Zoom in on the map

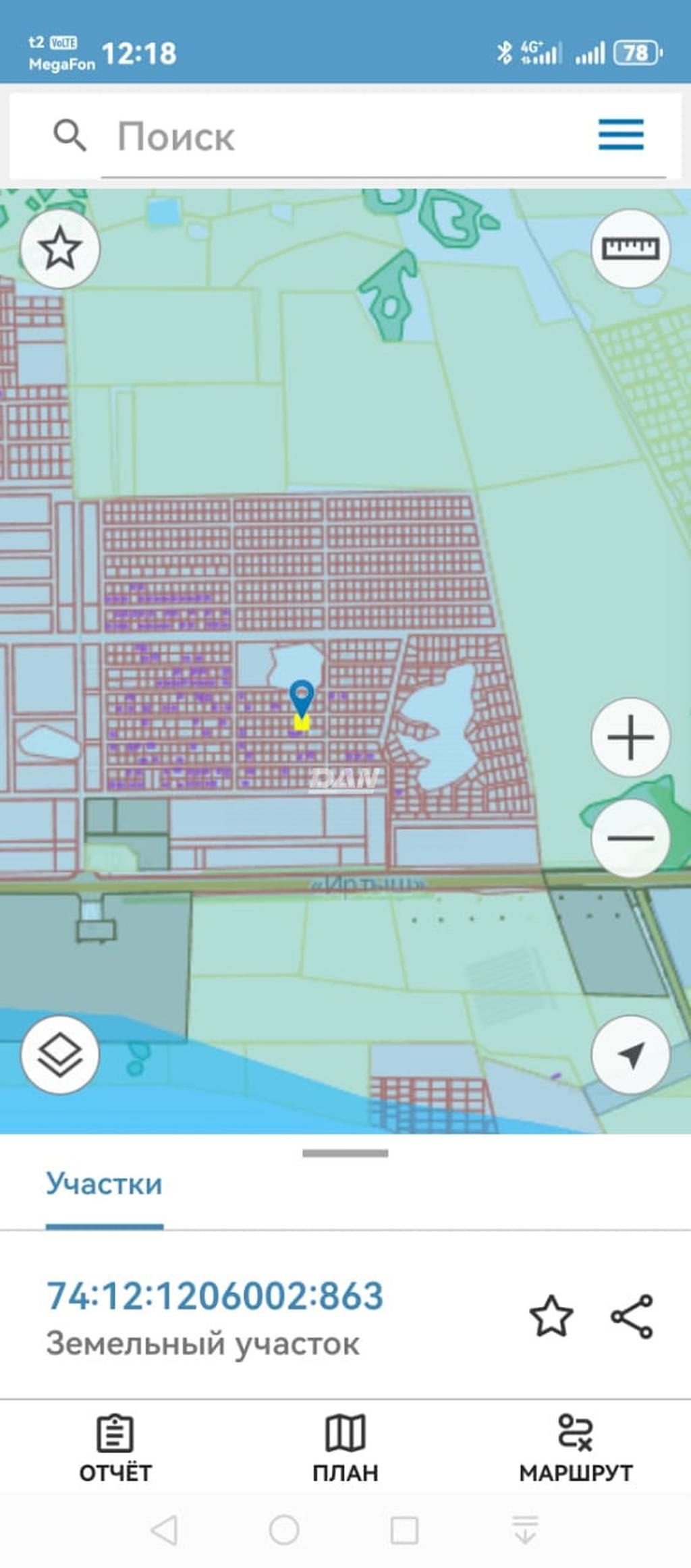(x=630, y=737)
